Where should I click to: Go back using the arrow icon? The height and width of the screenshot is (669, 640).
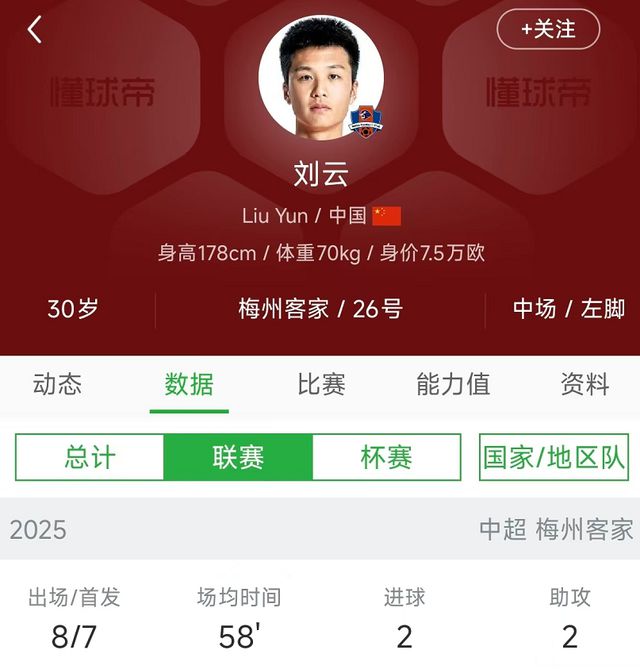click(x=35, y=30)
